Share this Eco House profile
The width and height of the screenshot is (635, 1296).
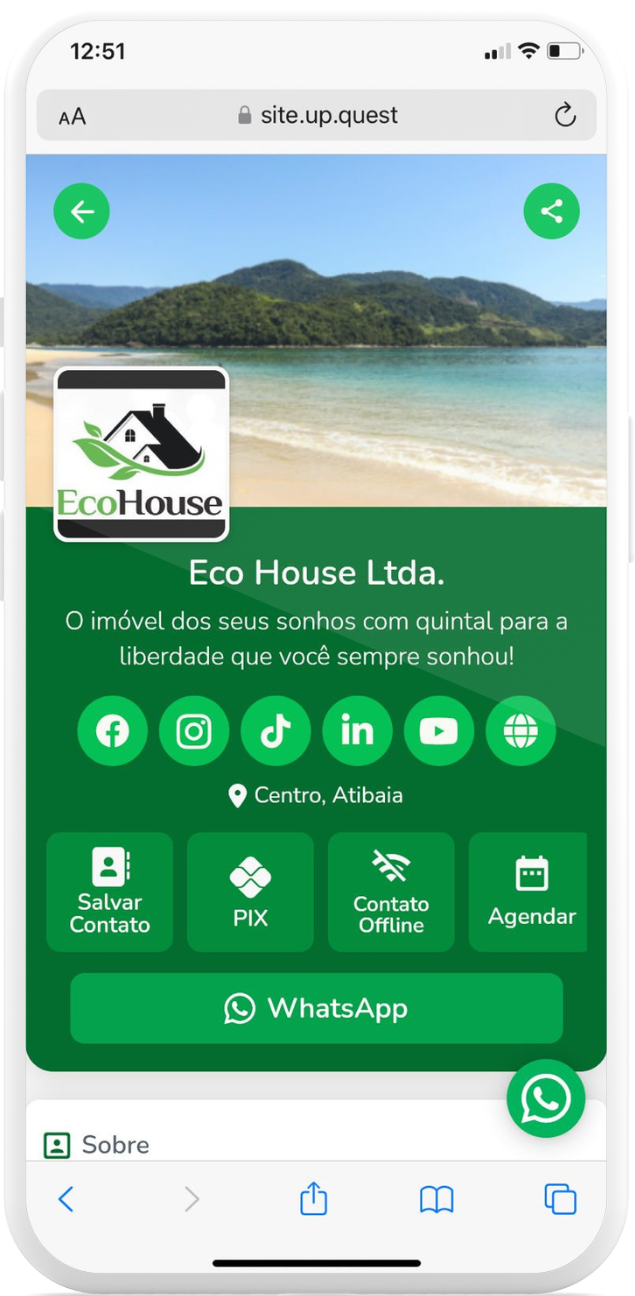pos(551,211)
